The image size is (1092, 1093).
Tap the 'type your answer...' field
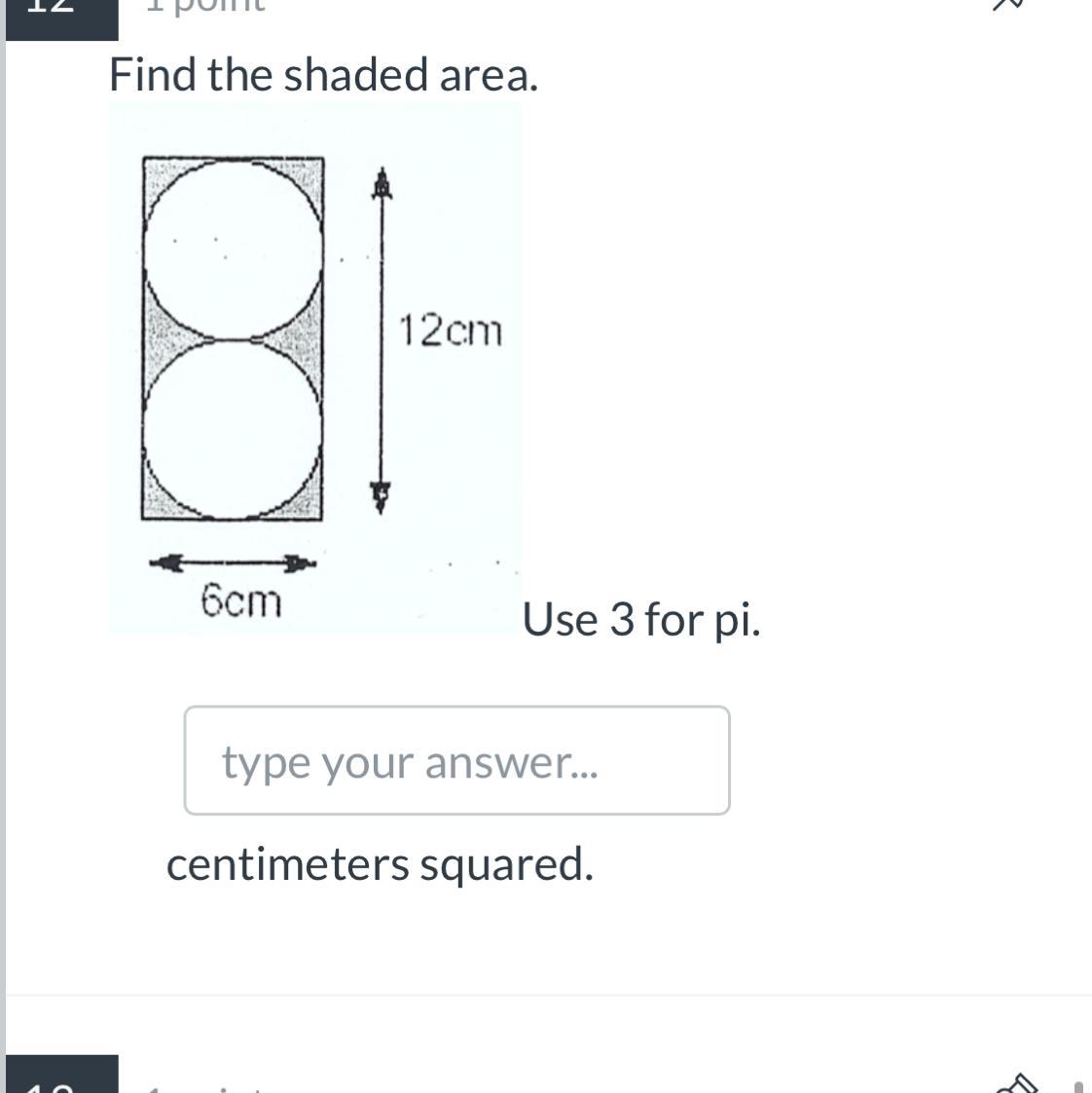[x=456, y=761]
